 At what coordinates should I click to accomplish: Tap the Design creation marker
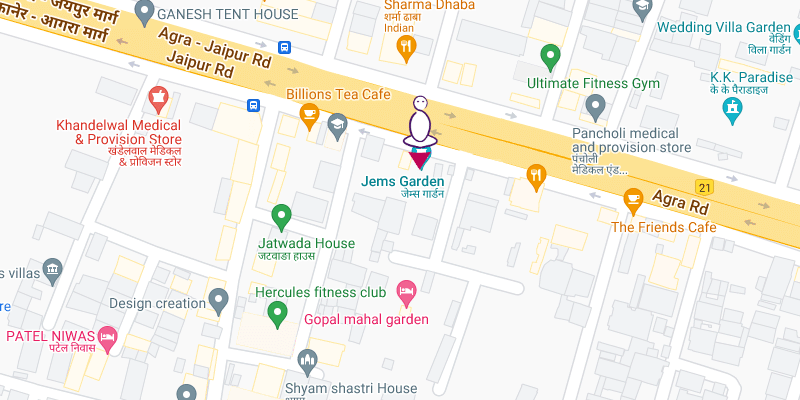tap(219, 301)
